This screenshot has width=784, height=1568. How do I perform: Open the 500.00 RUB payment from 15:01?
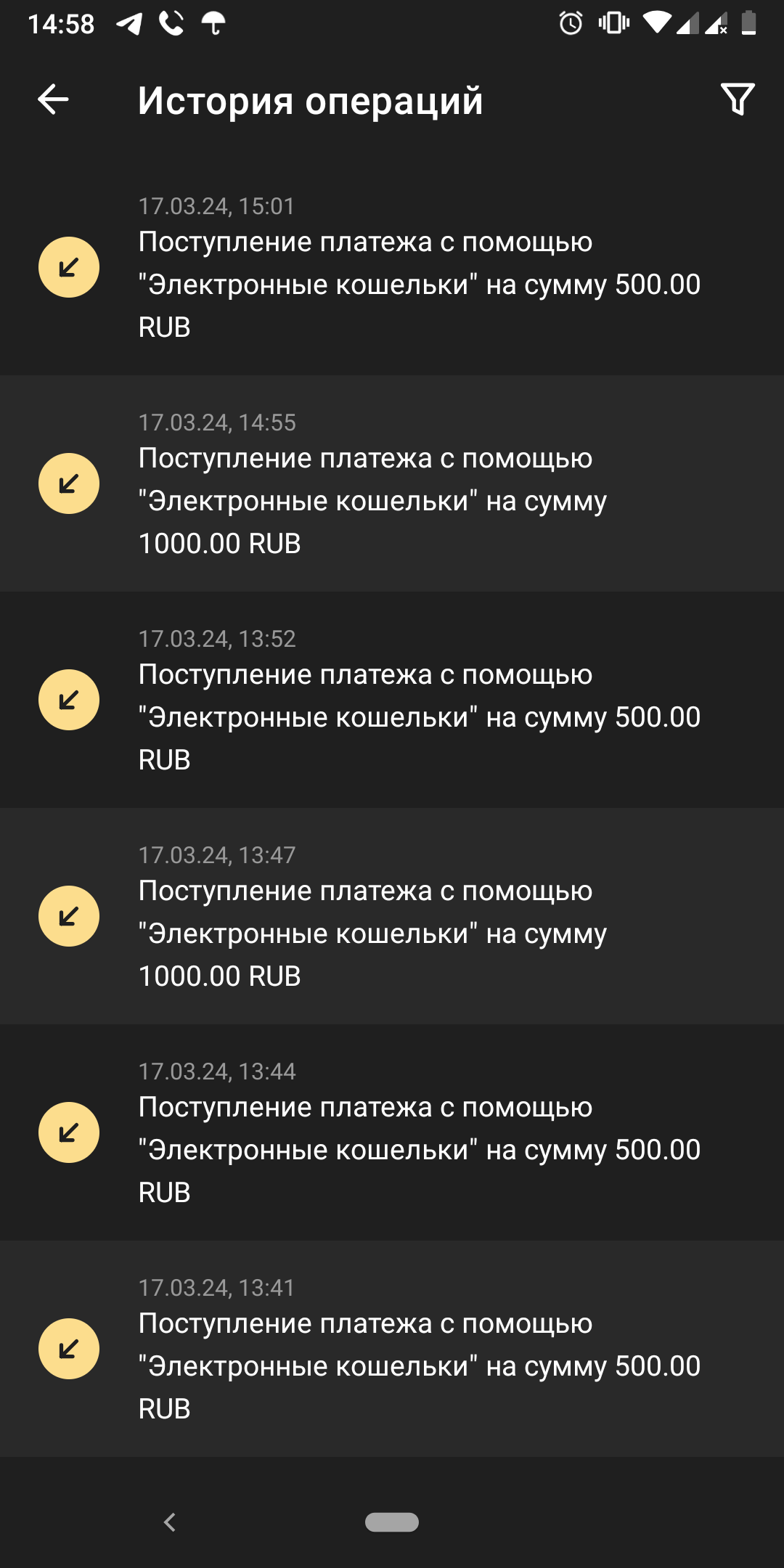click(392, 267)
